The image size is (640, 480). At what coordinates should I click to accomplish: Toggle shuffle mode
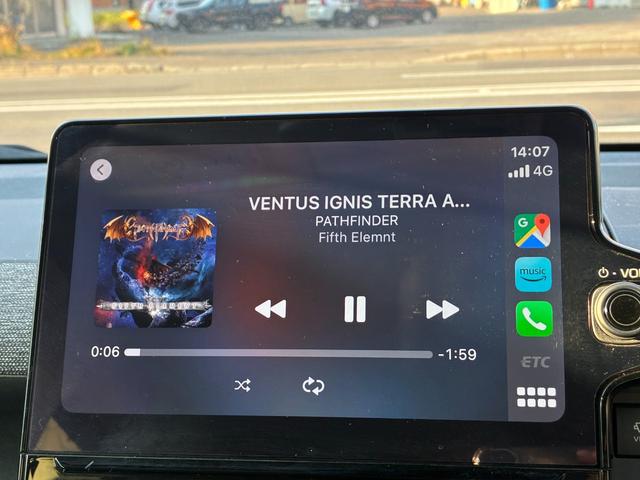tap(242, 385)
